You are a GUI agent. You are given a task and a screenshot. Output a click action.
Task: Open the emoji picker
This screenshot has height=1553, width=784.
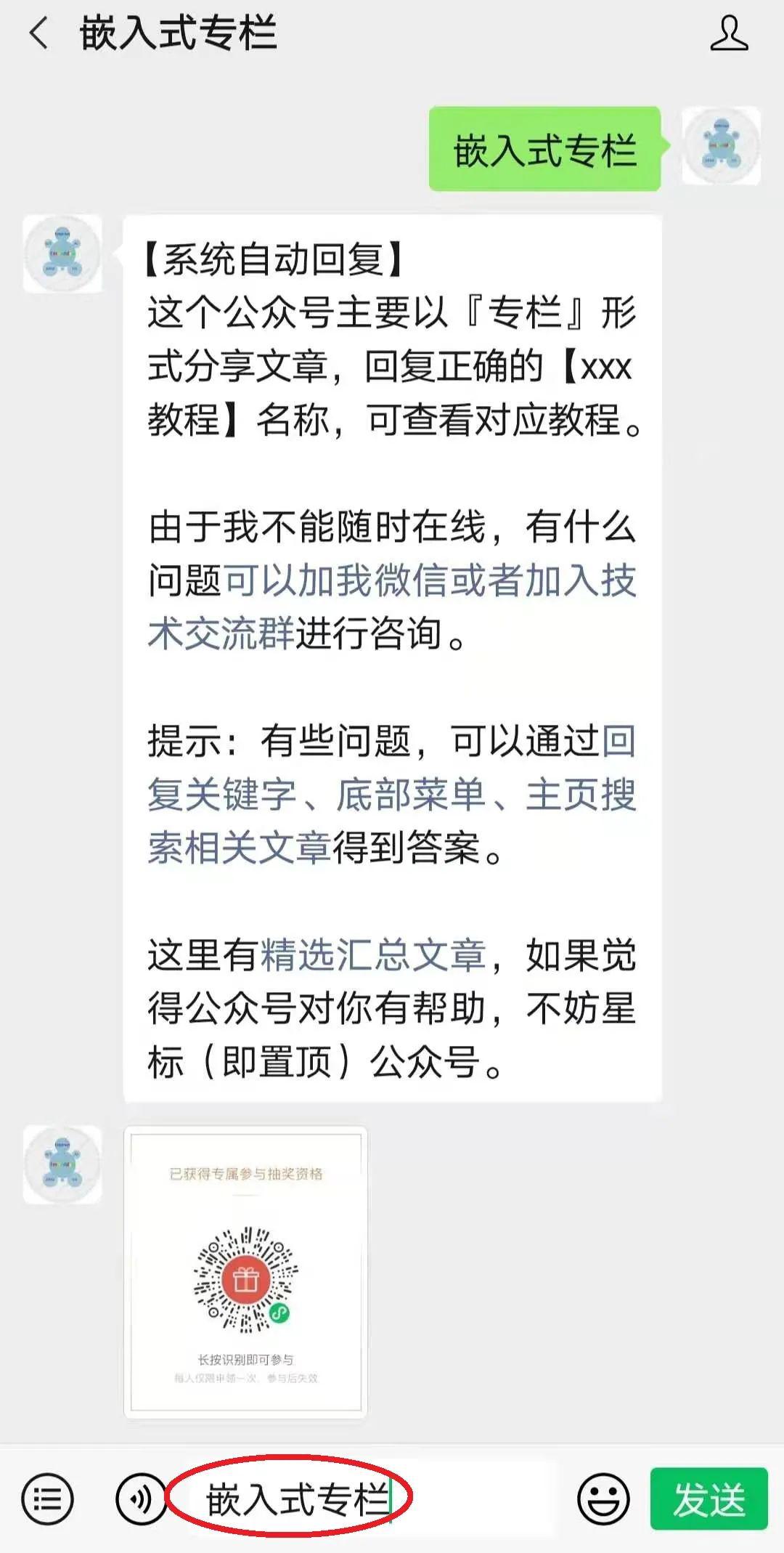pyautogui.click(x=603, y=1499)
